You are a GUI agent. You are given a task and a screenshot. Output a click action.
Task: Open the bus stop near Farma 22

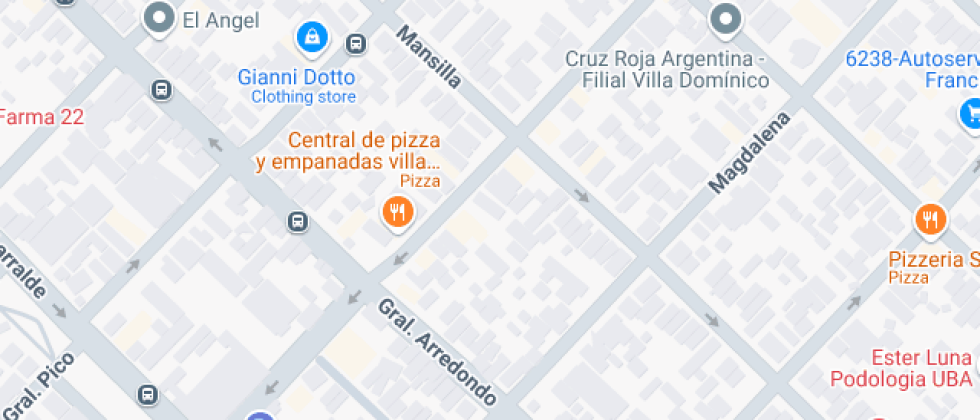[161, 90]
